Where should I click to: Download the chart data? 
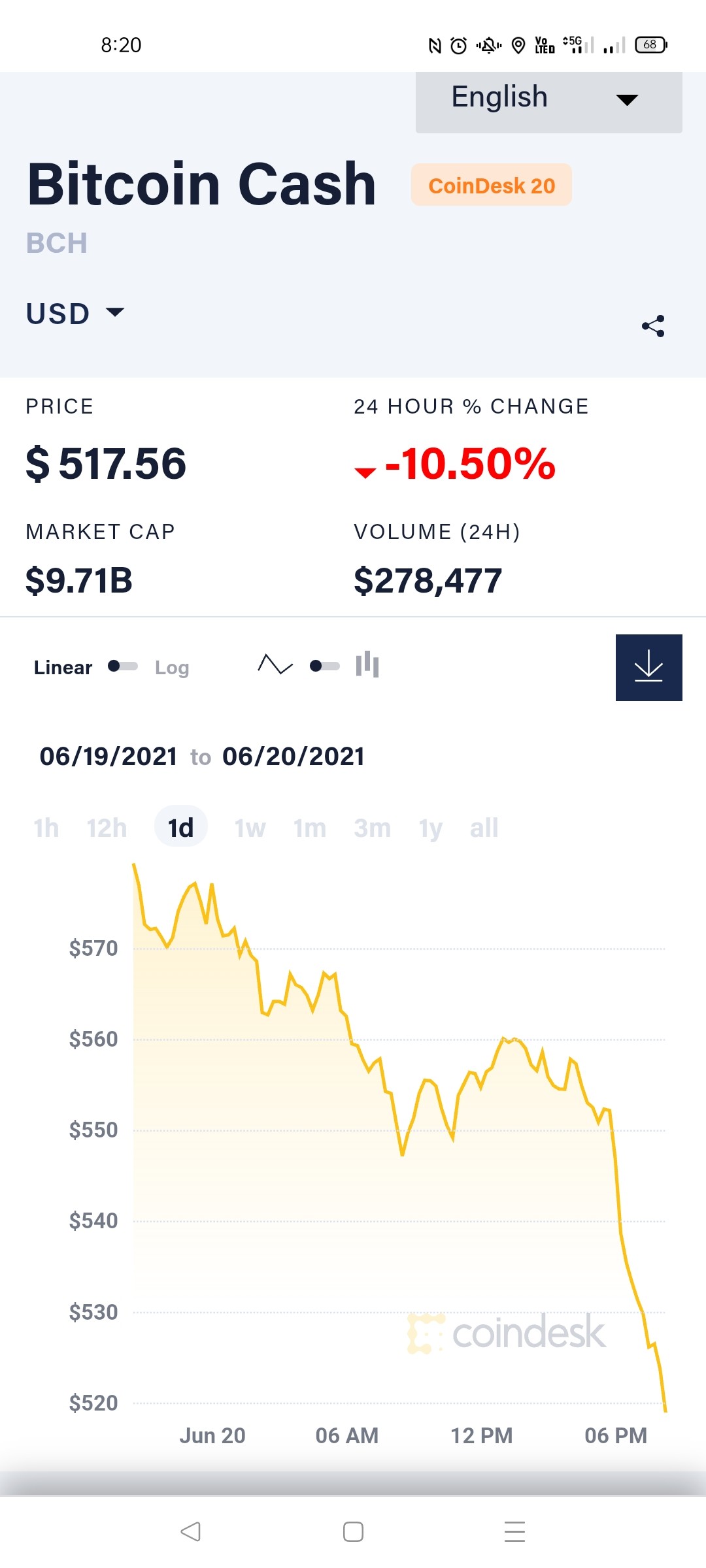[649, 668]
